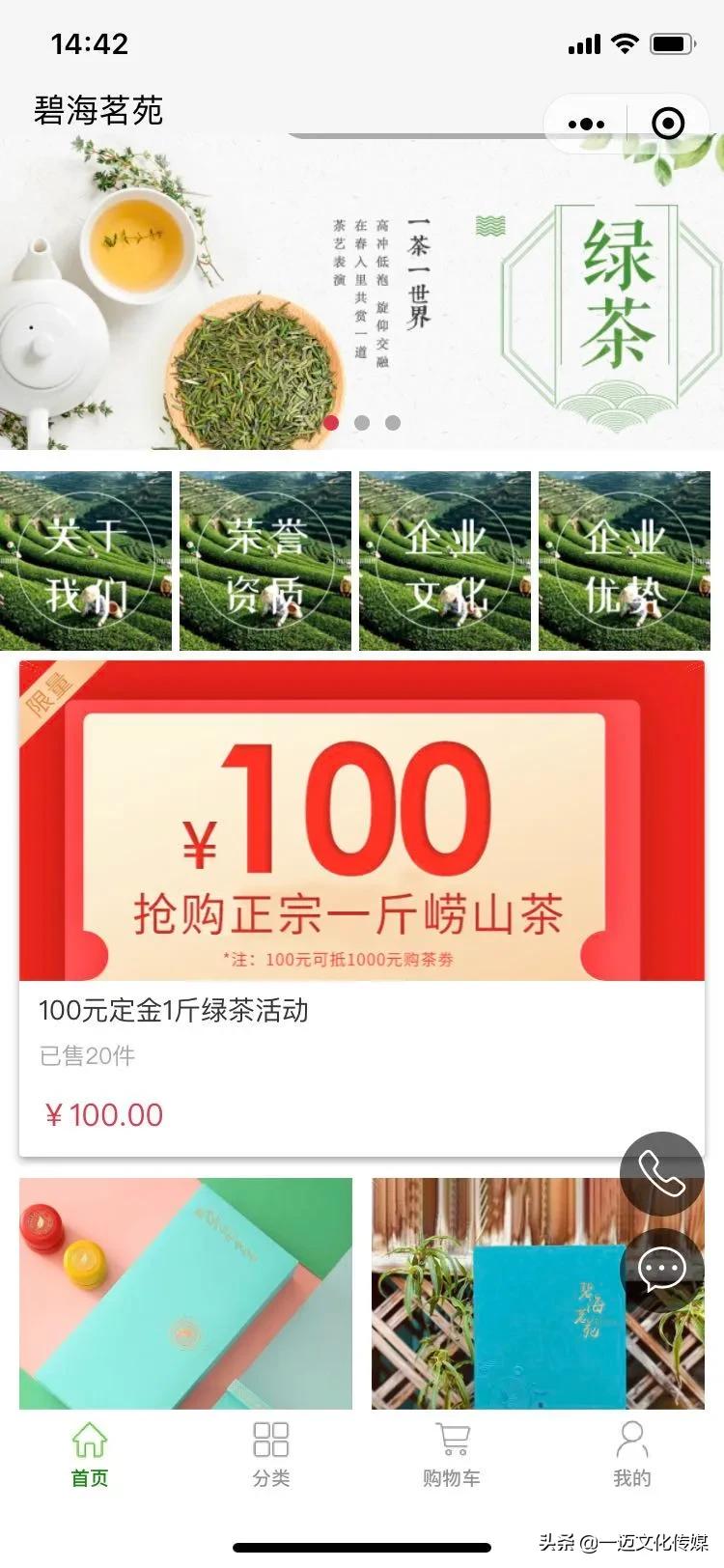Tap the 分类 category grid icon
Viewport: 724px width, 1568px height.
[270, 1441]
